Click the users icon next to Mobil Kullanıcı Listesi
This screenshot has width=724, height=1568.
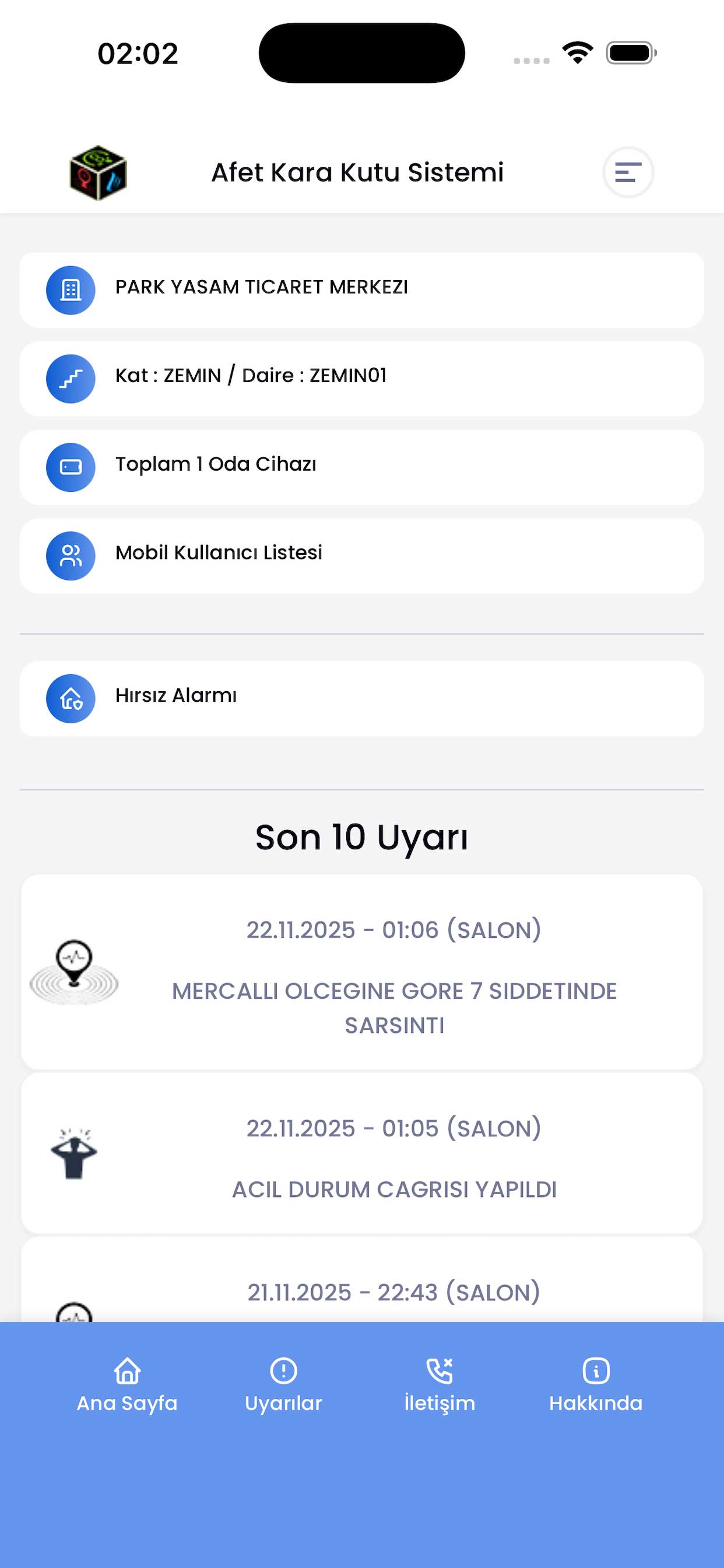click(x=71, y=555)
